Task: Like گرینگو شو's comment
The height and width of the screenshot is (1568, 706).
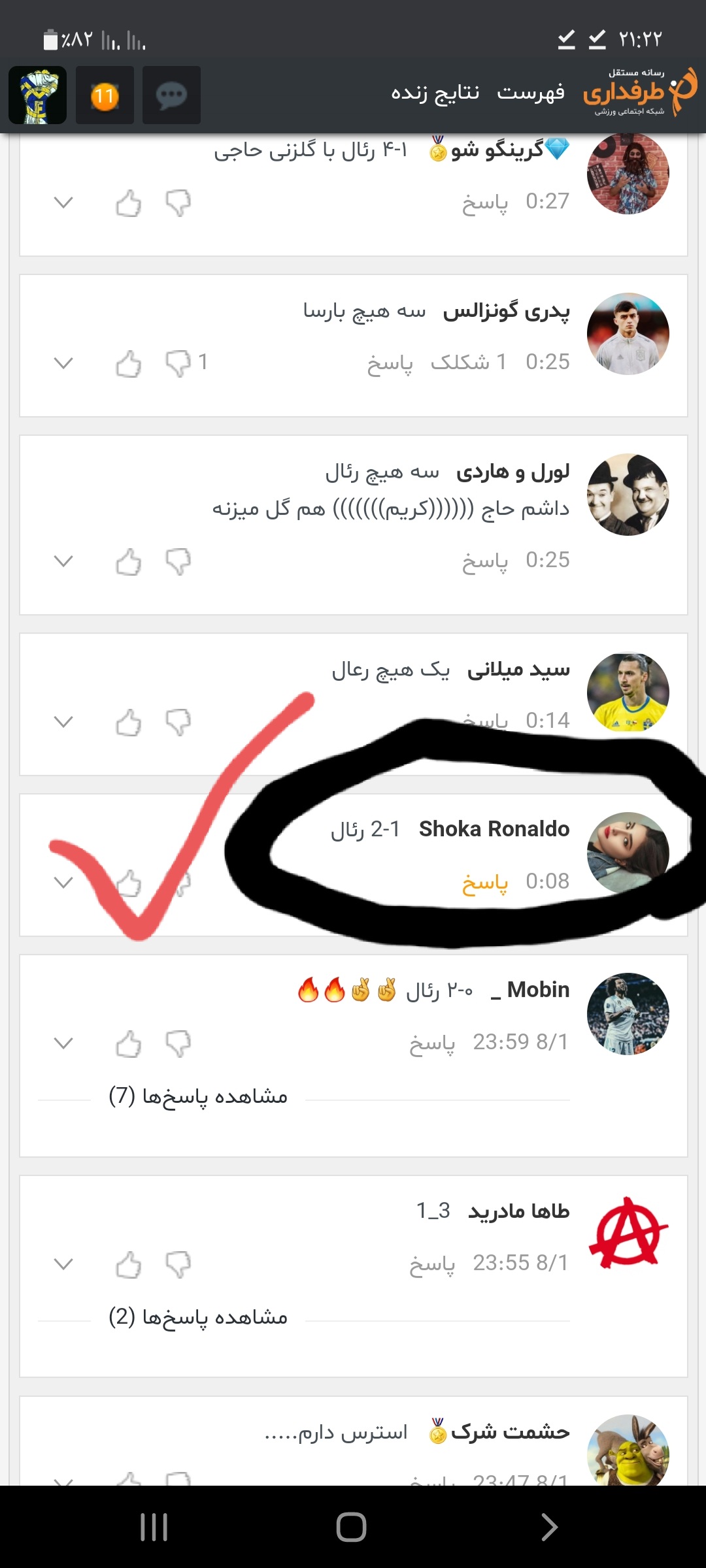Action: pyautogui.click(x=129, y=203)
